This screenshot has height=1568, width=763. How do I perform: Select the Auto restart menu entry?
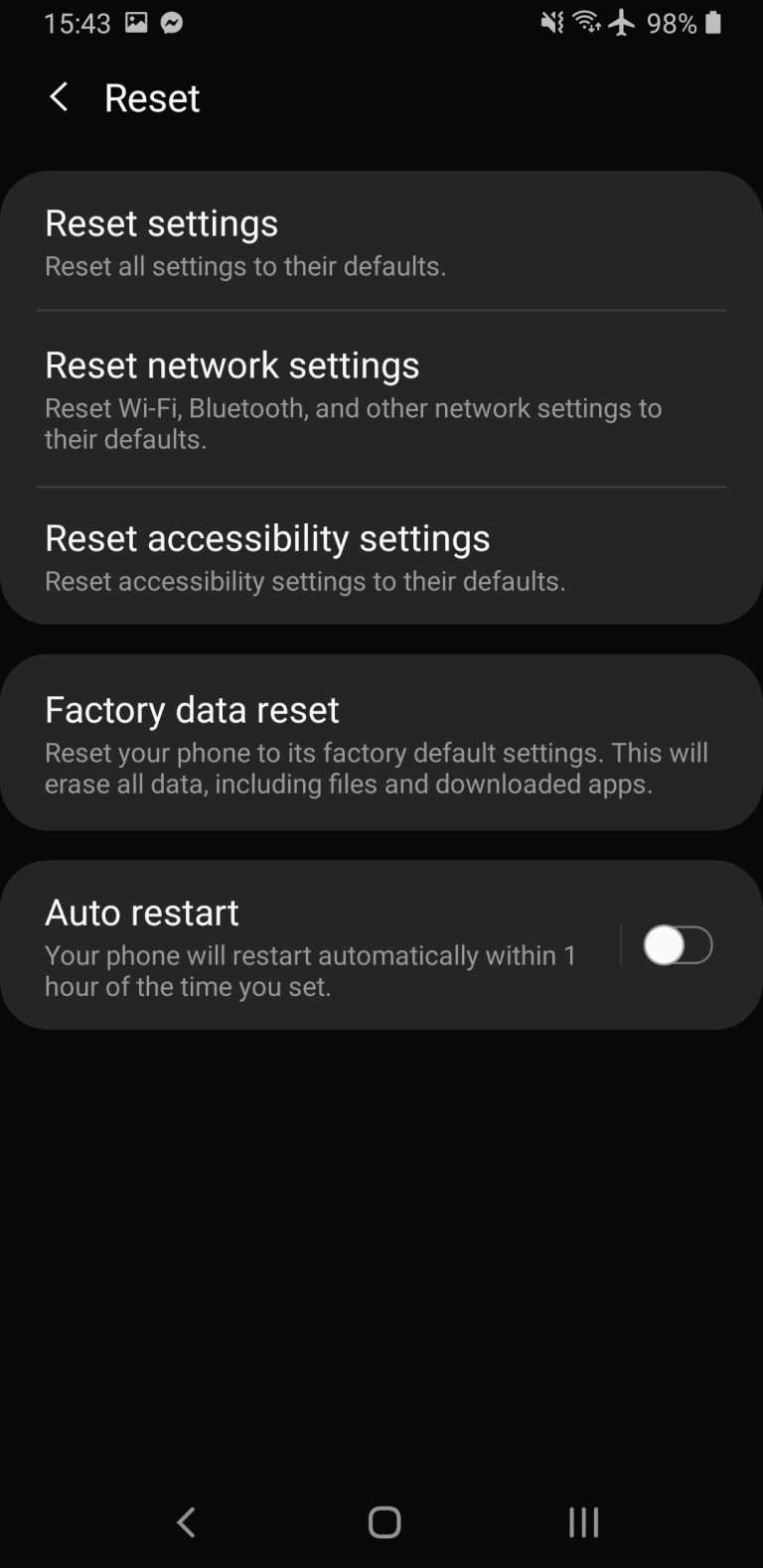coord(298,943)
